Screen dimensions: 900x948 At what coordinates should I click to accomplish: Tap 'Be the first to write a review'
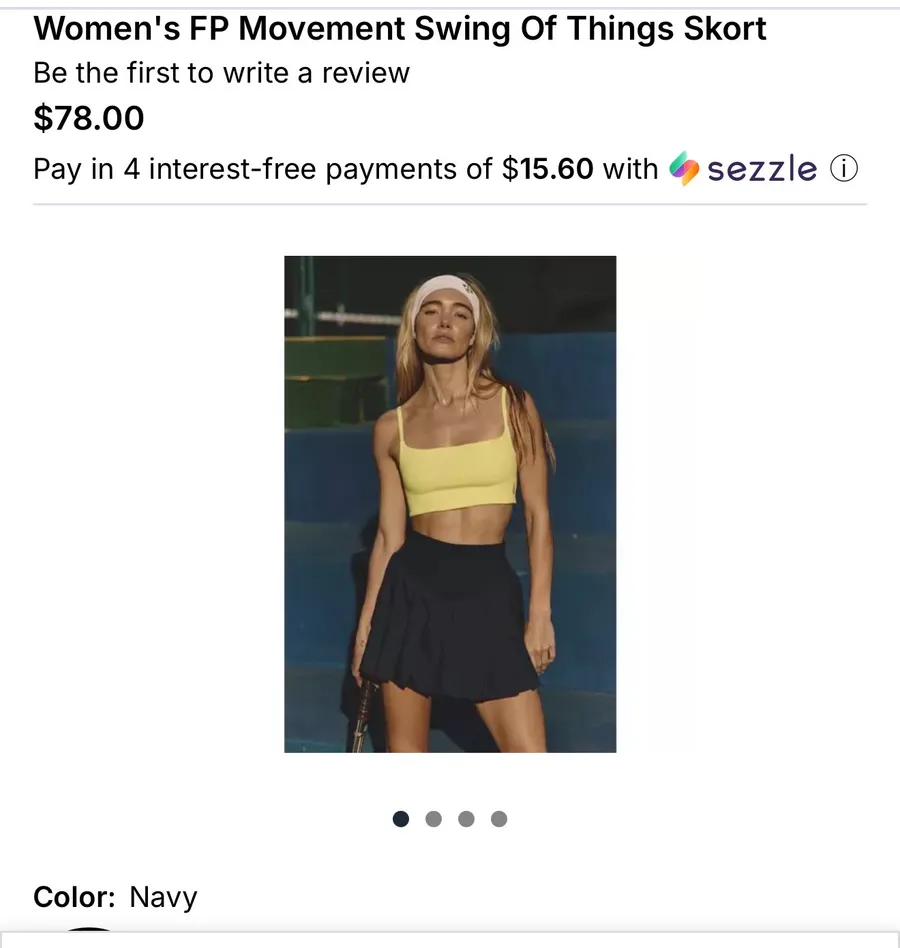point(221,73)
